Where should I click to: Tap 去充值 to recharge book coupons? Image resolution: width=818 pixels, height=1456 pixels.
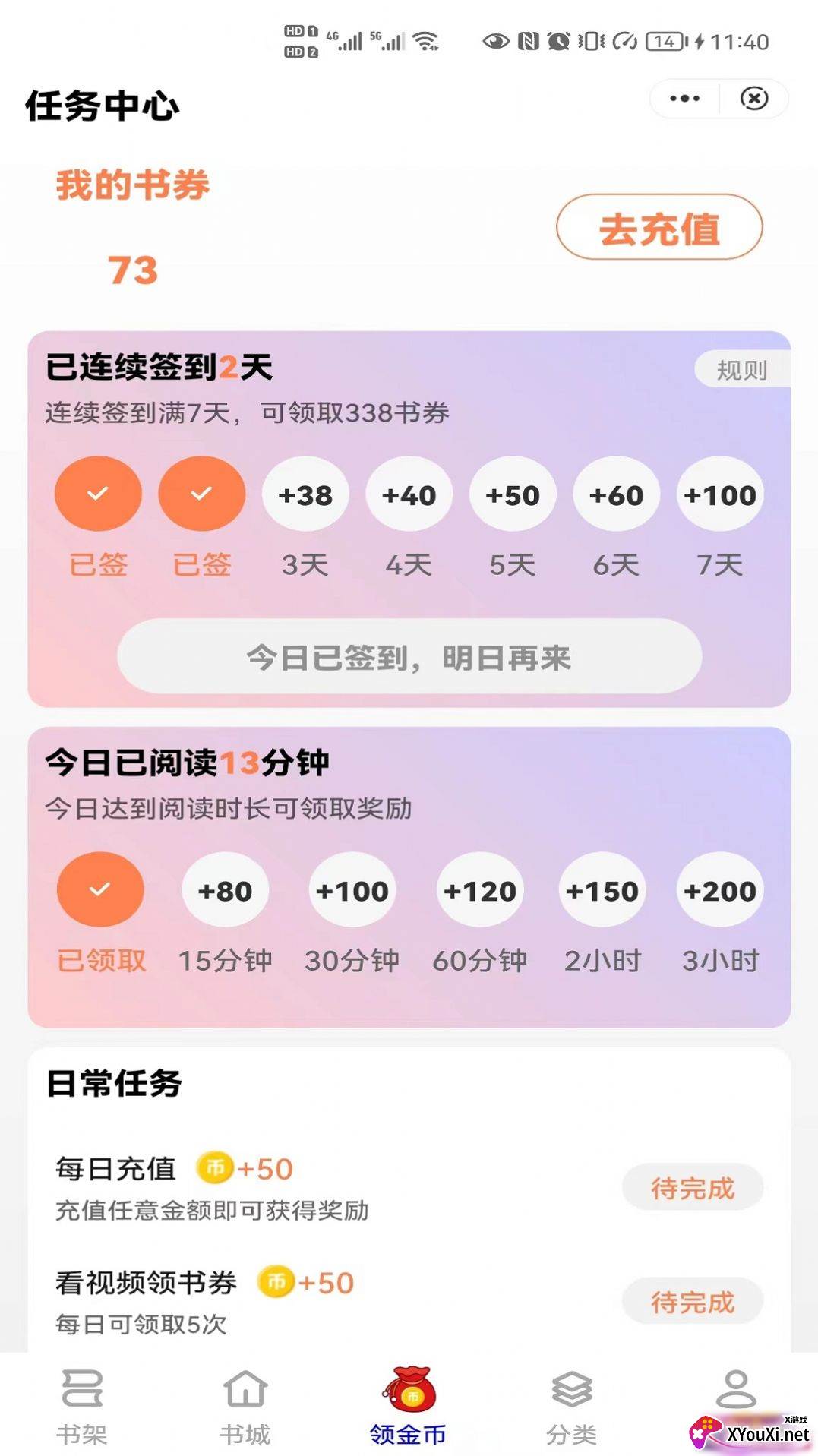659,228
